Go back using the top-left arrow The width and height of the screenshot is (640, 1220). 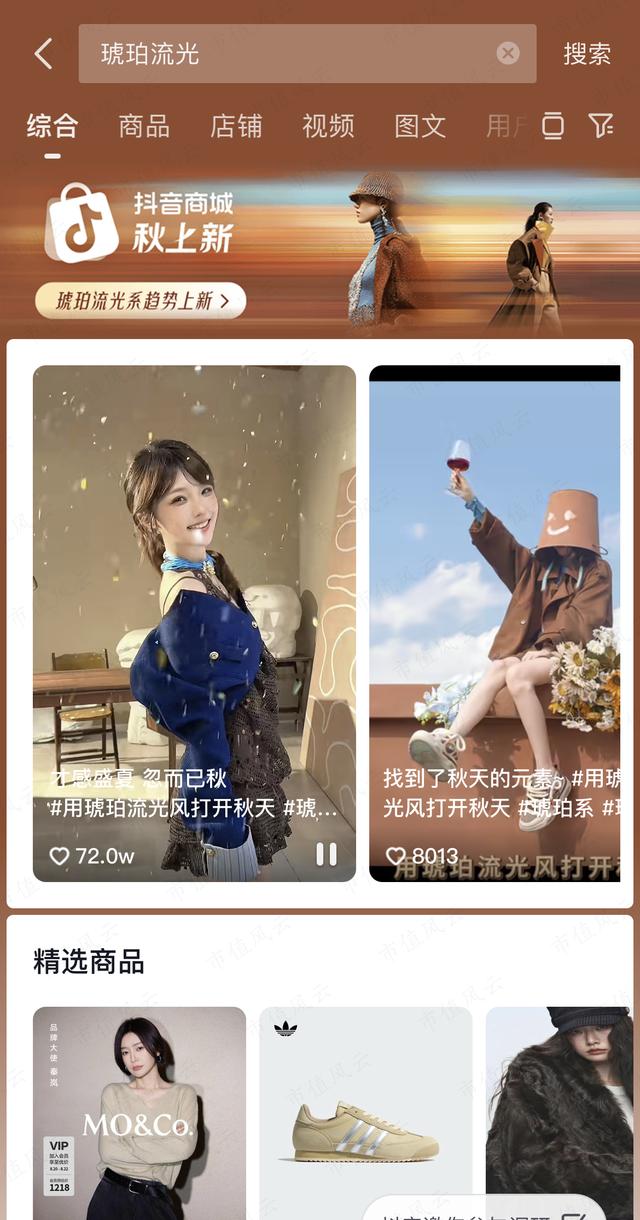(43, 54)
